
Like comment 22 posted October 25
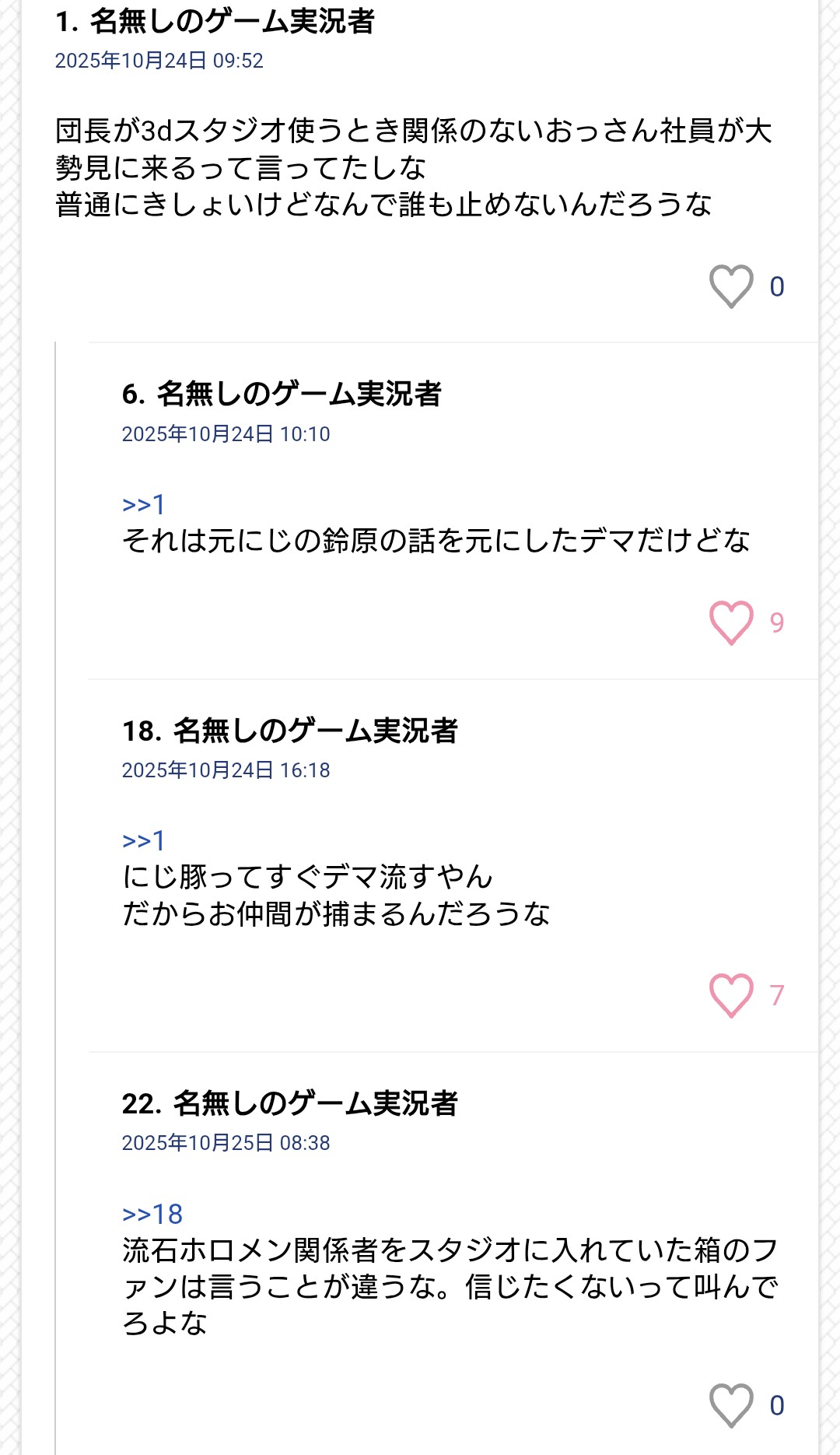pos(731,1405)
